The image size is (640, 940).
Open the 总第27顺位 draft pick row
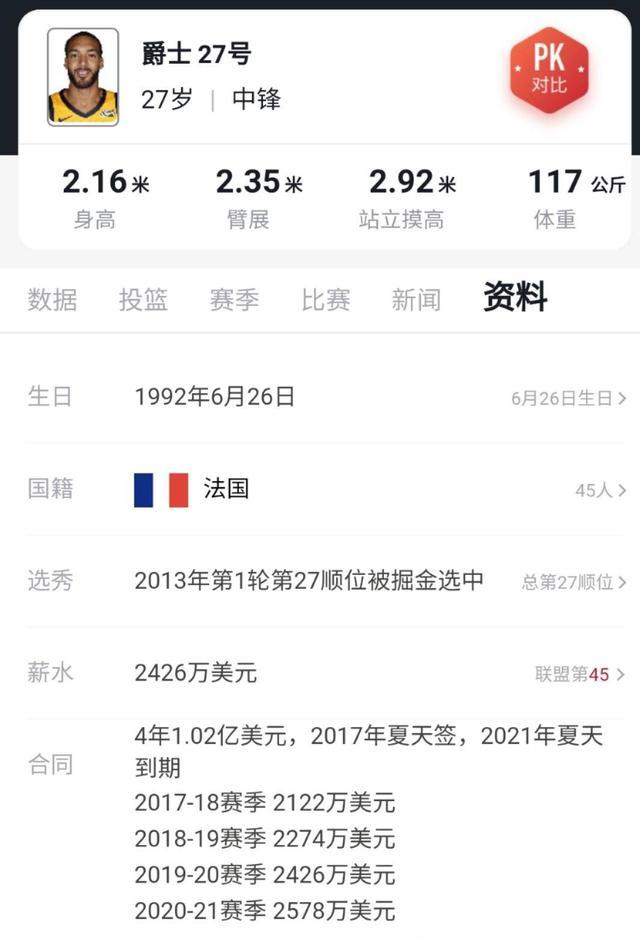574,582
